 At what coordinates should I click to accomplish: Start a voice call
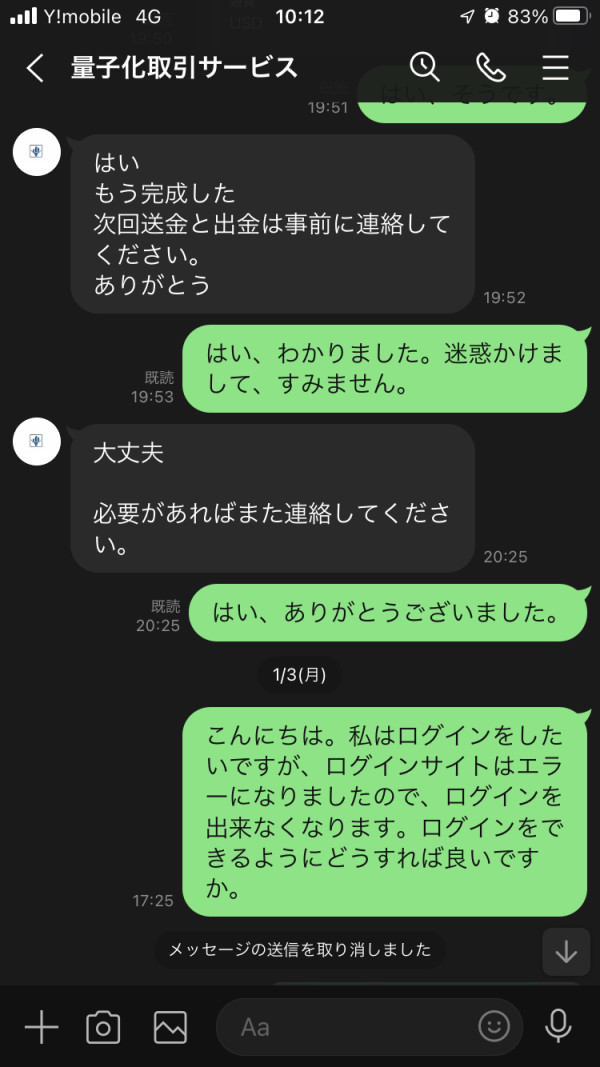pyautogui.click(x=490, y=67)
